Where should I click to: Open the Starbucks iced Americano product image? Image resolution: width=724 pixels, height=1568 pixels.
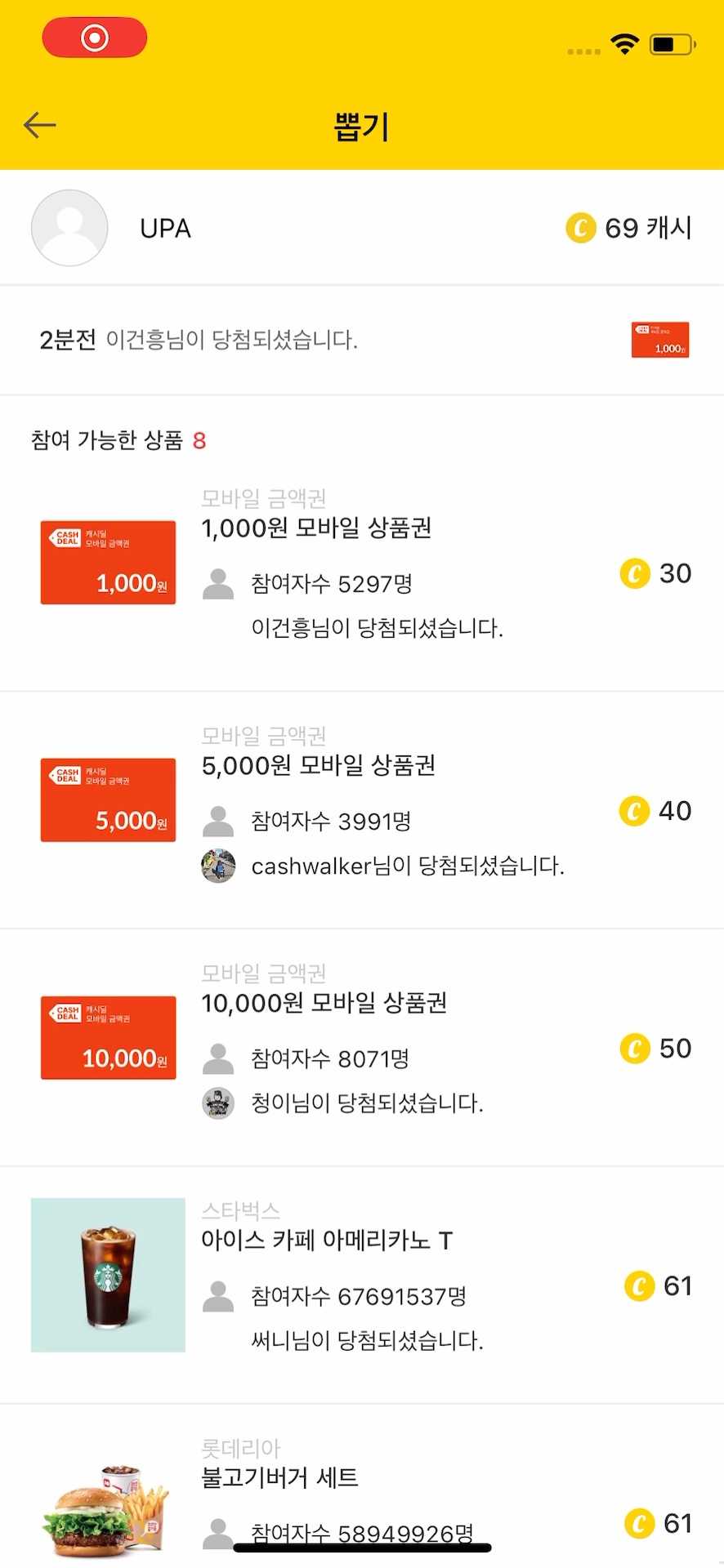(x=107, y=1275)
